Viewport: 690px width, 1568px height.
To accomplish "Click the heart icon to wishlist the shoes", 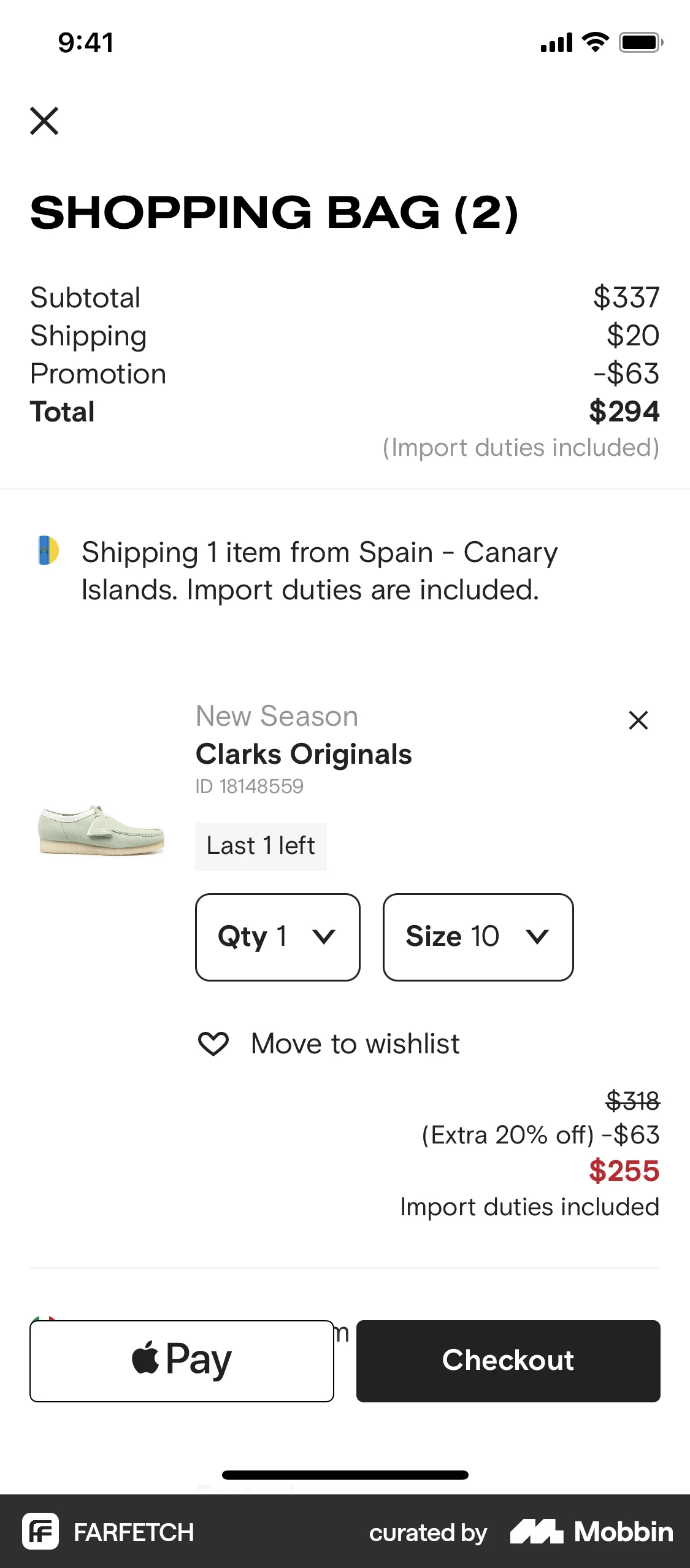I will (213, 1043).
